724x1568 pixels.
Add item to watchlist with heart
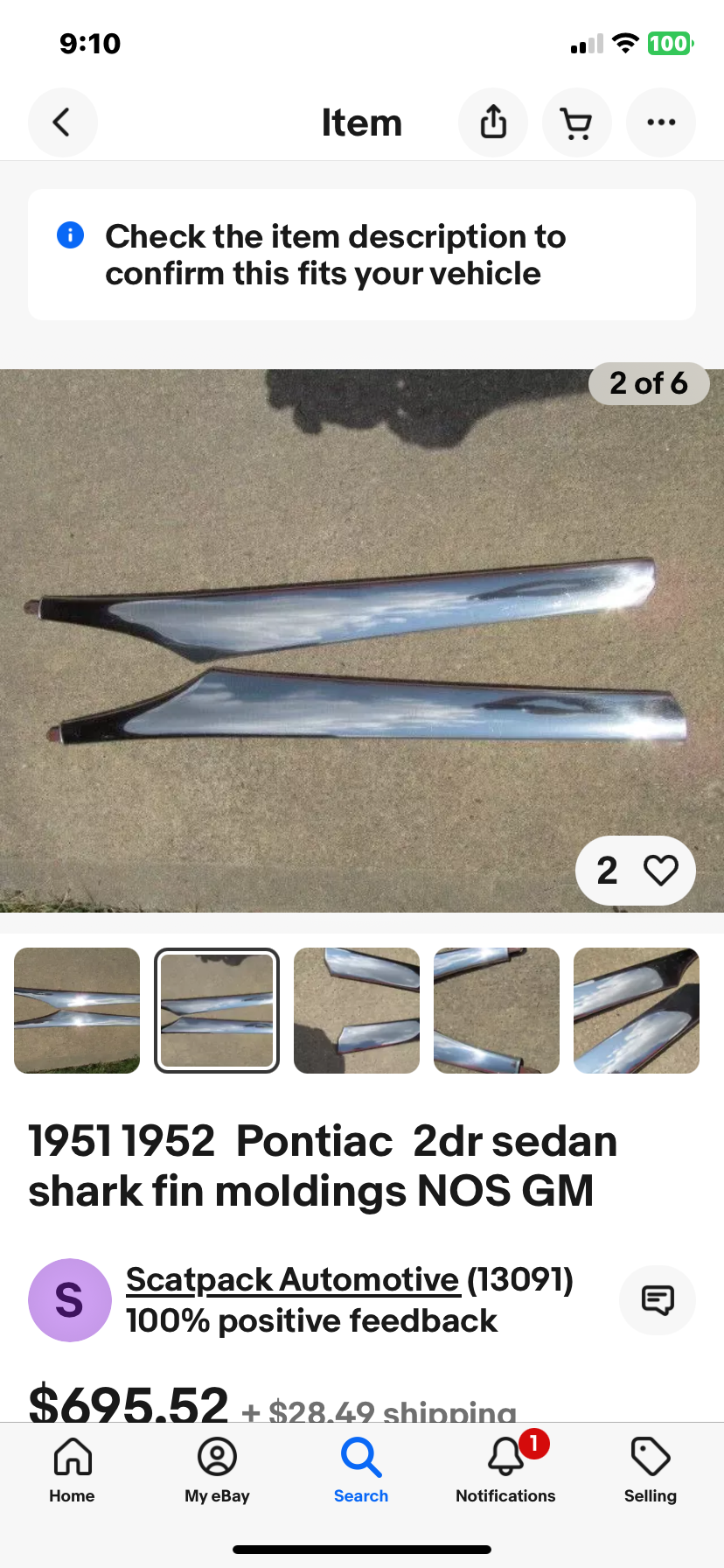tap(660, 871)
